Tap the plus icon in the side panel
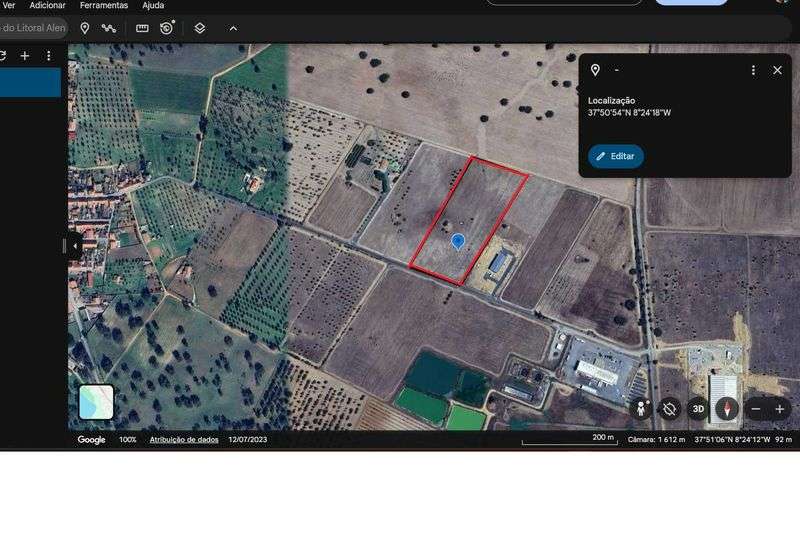This screenshot has width=800, height=538. point(25,56)
